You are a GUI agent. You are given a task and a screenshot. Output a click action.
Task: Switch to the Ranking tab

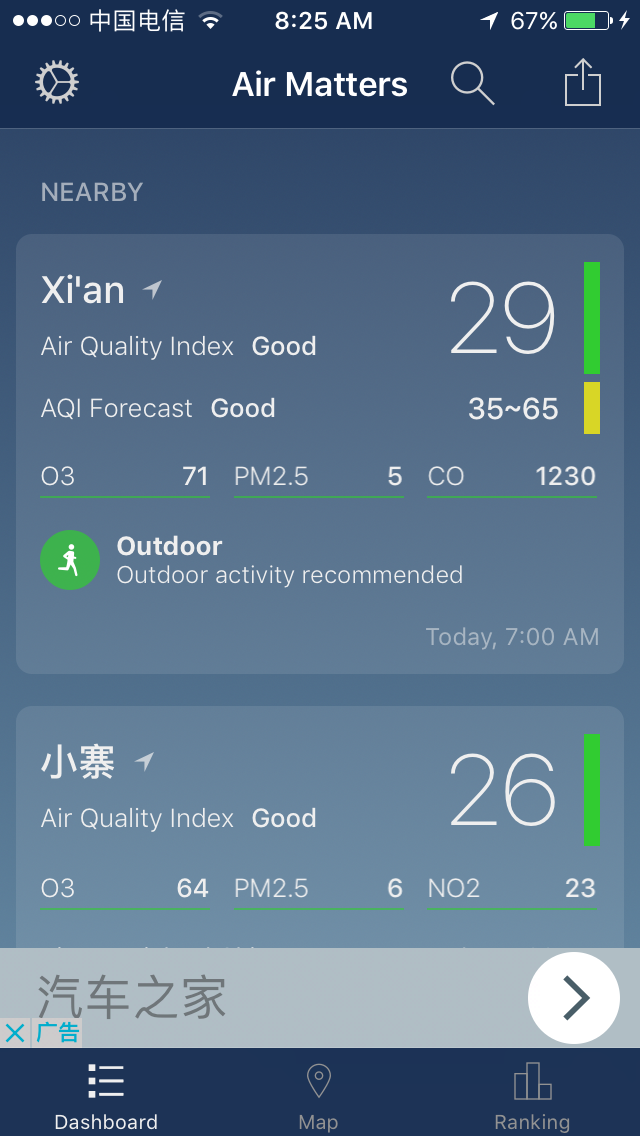pyautogui.click(x=532, y=1095)
